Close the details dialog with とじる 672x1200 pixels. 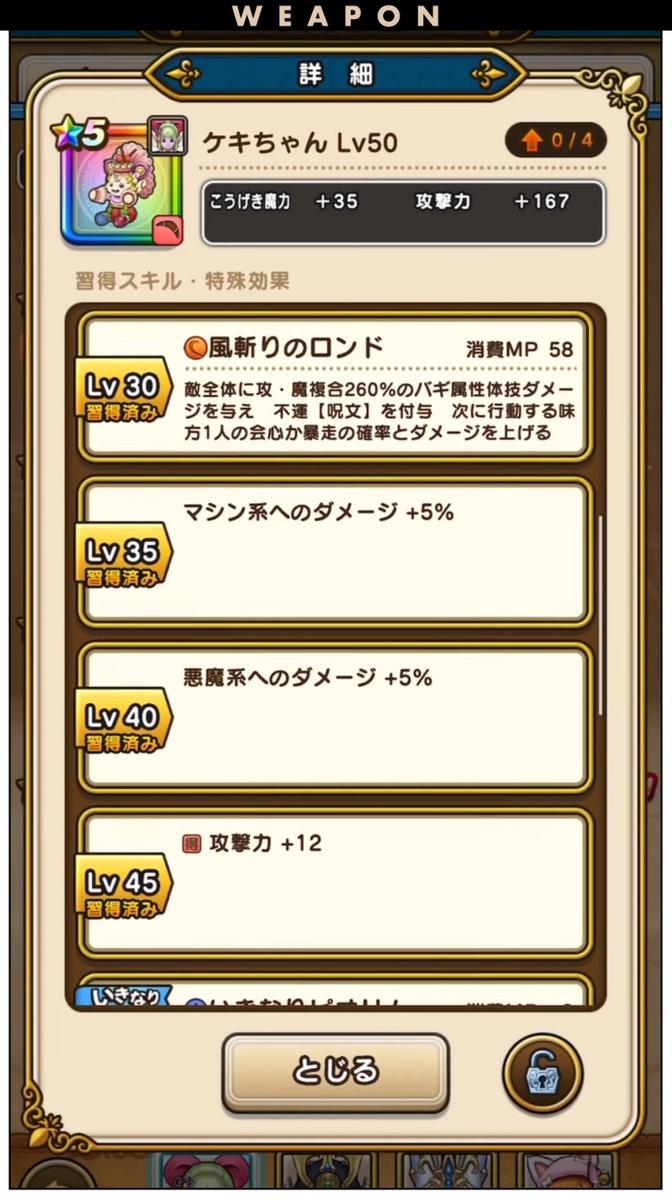tap(335, 1072)
